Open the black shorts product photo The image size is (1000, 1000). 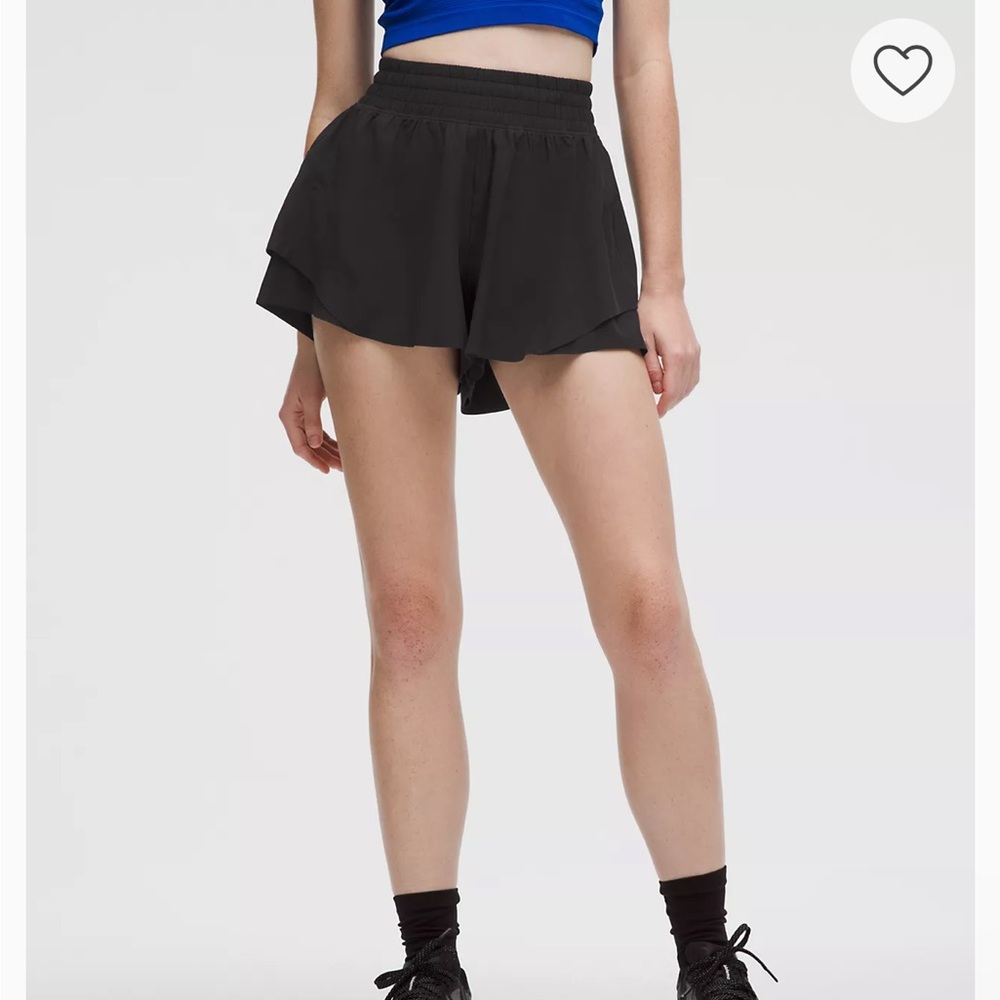(x=450, y=240)
